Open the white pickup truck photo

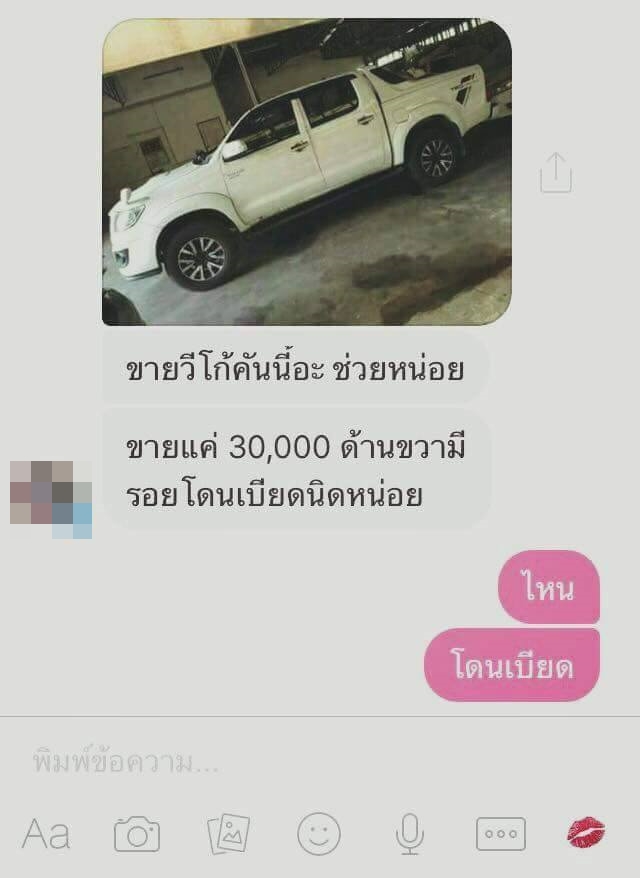[x=306, y=172]
